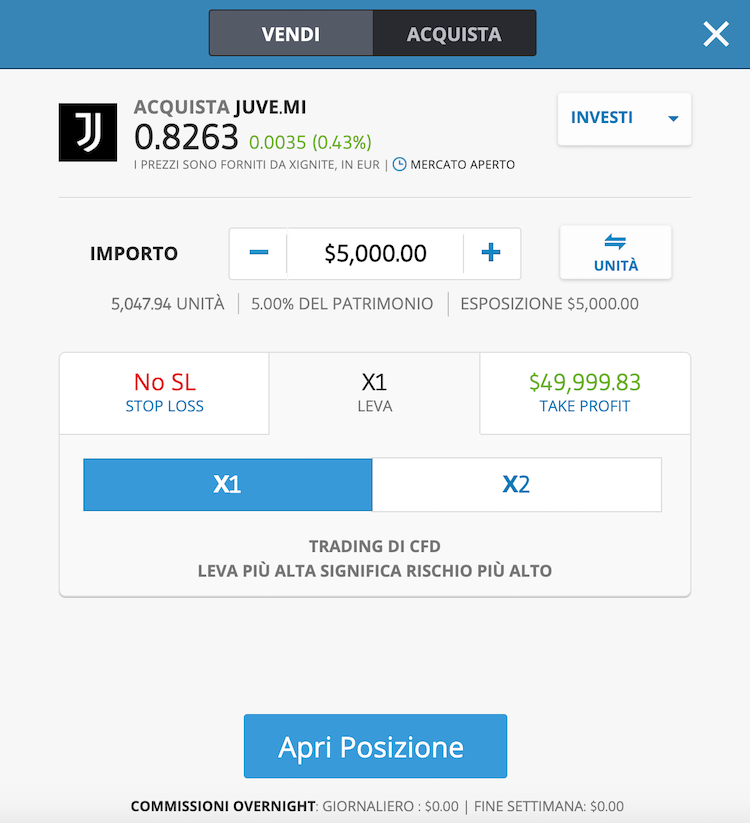750x823 pixels.
Task: Choose X2 leverage
Action: pyautogui.click(x=516, y=485)
